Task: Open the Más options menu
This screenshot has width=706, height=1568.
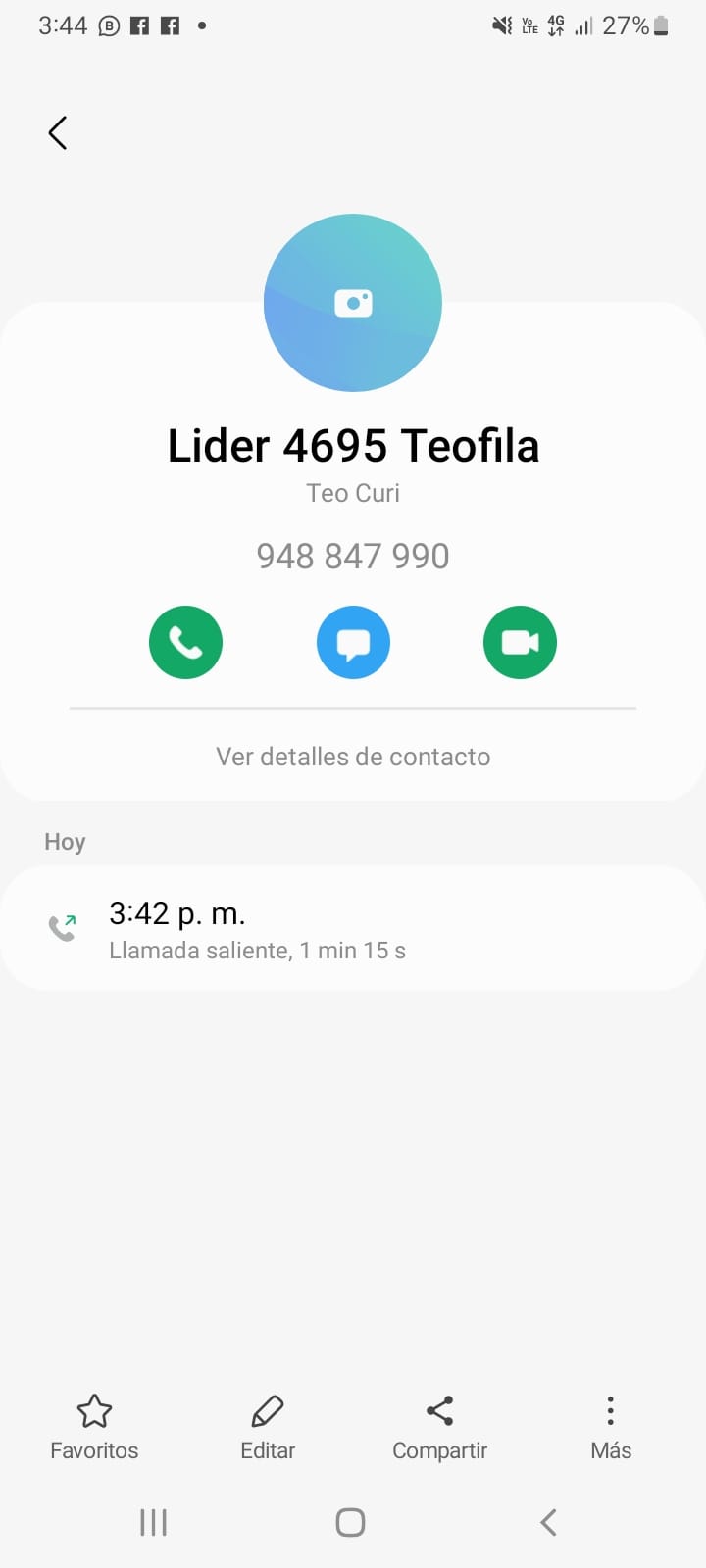Action: [x=610, y=1427]
